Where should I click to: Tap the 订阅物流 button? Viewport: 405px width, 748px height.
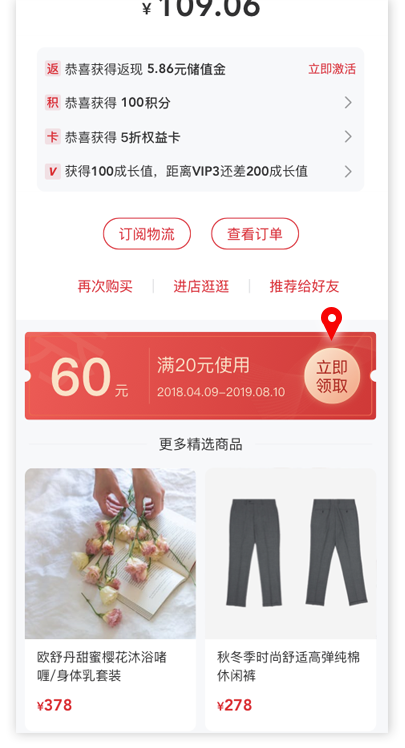click(x=147, y=234)
